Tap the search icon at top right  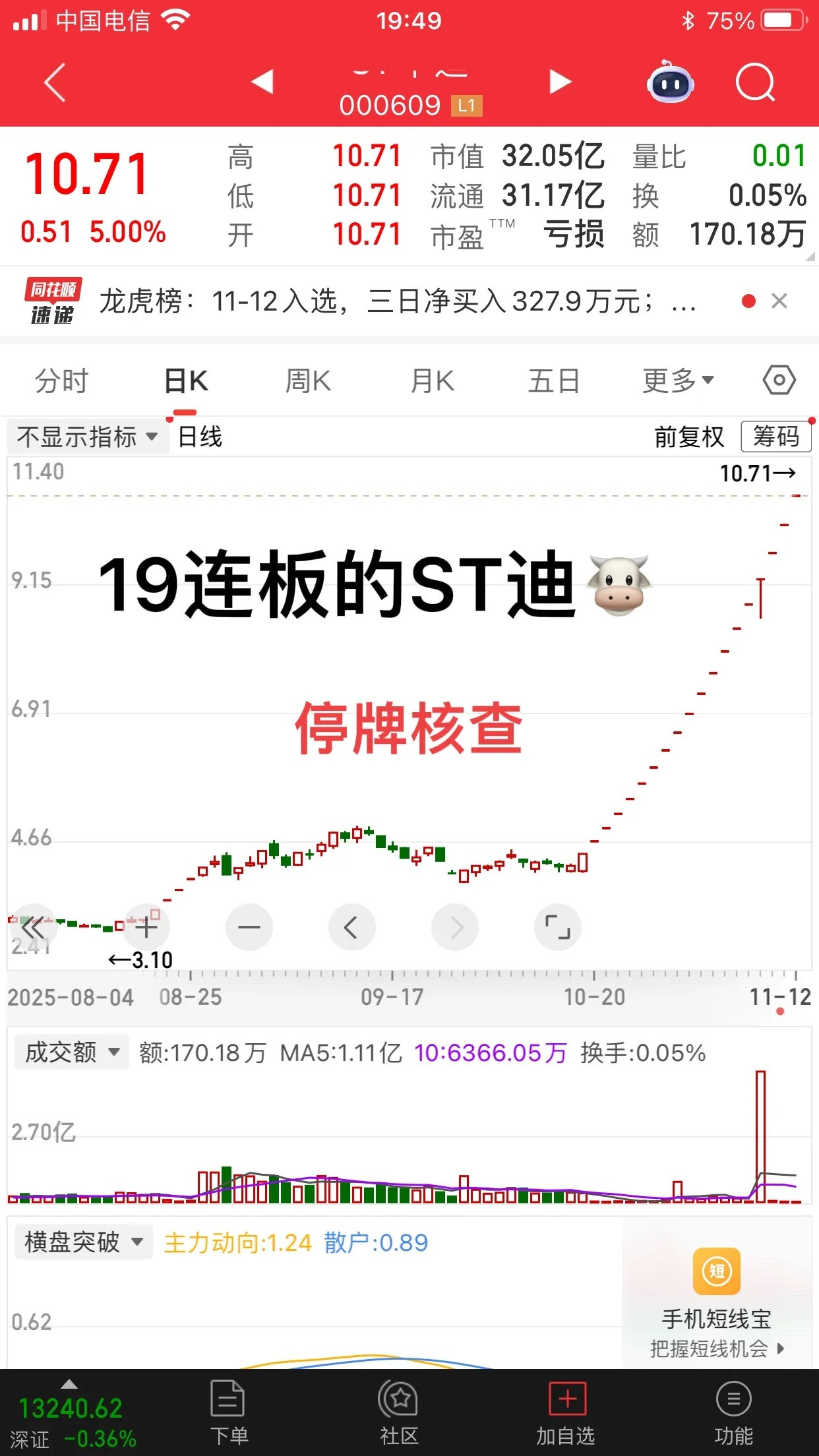[756, 81]
